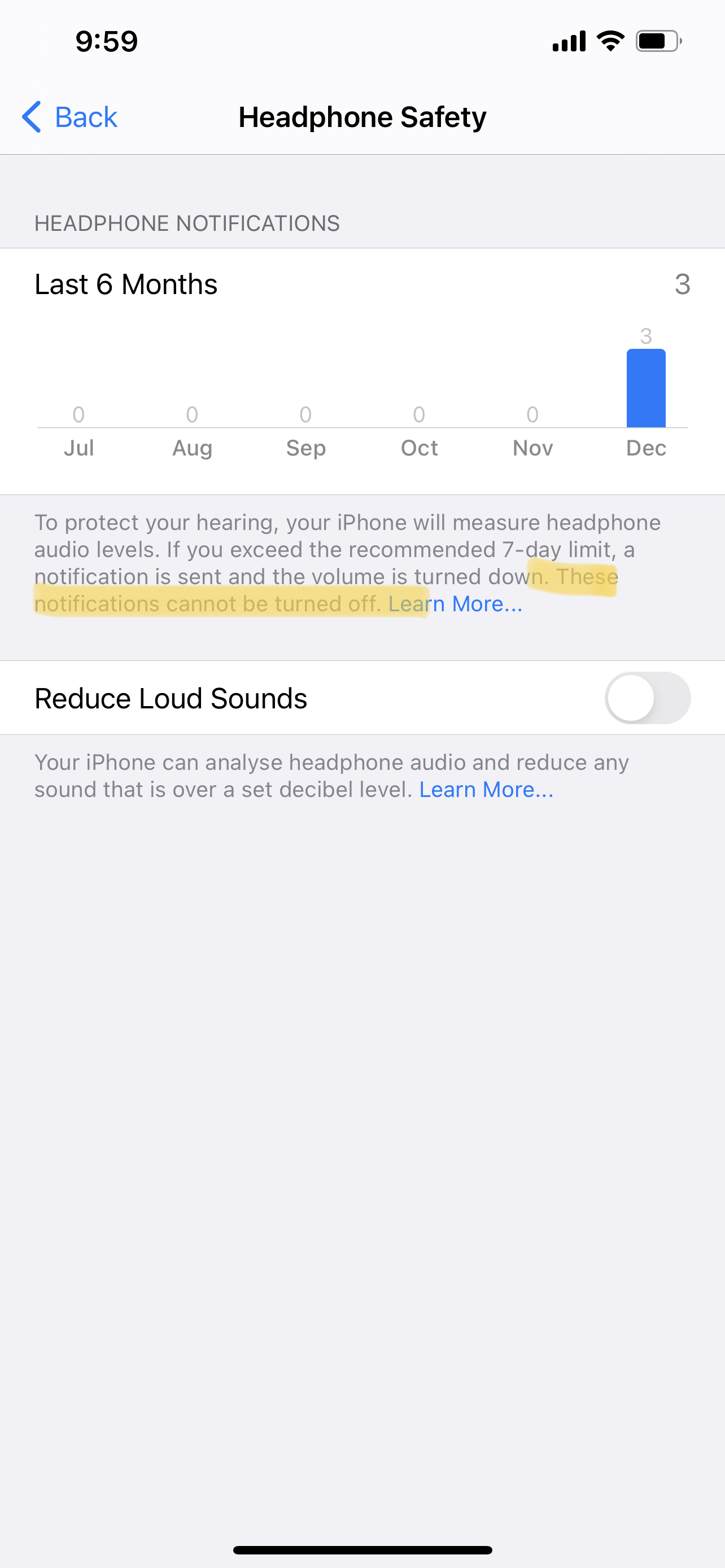Viewport: 725px width, 1568px height.
Task: Open Learn More about reducing loud sounds
Action: coord(486,790)
